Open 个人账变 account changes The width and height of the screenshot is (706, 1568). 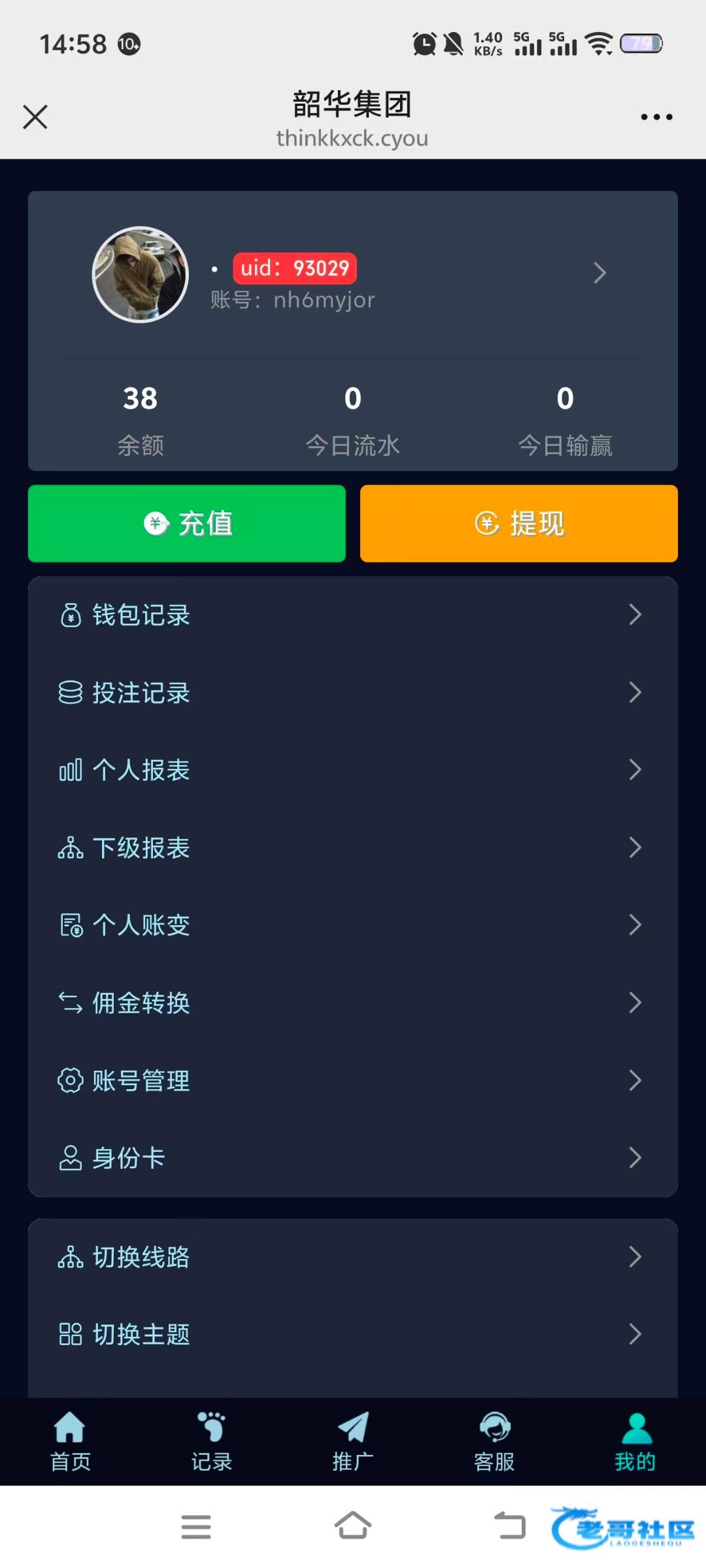click(353, 925)
